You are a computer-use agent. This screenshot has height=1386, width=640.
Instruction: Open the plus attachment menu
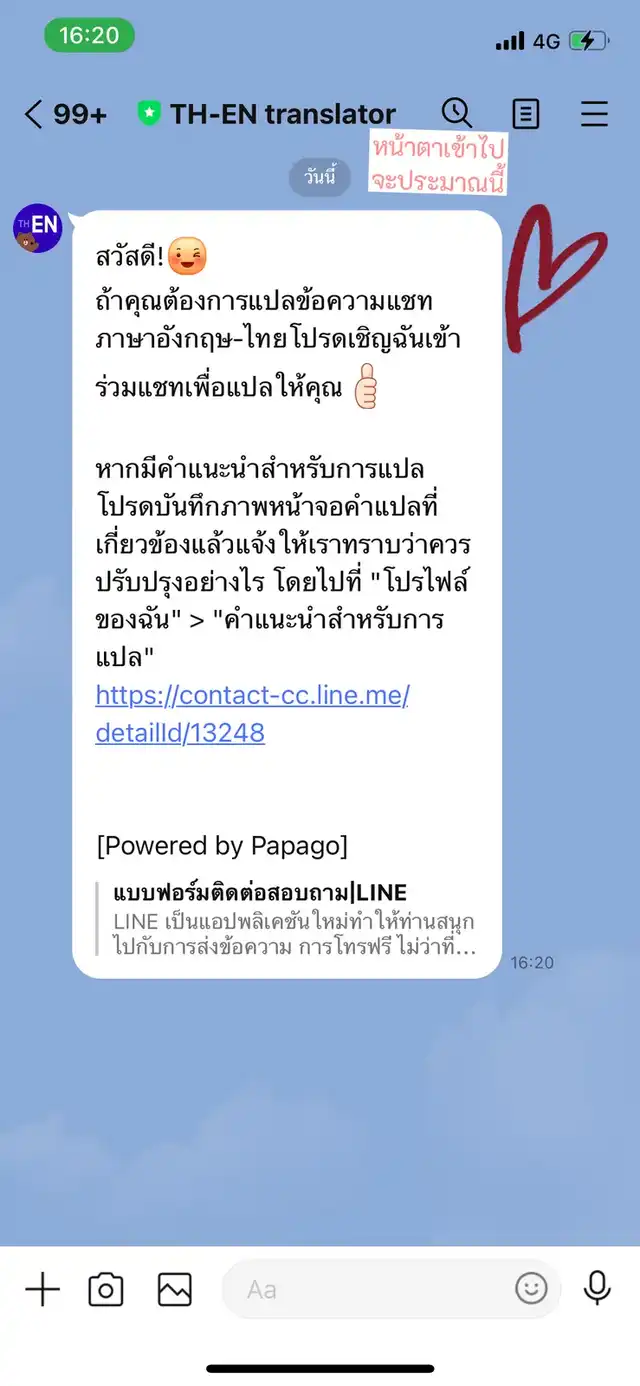click(42, 1290)
